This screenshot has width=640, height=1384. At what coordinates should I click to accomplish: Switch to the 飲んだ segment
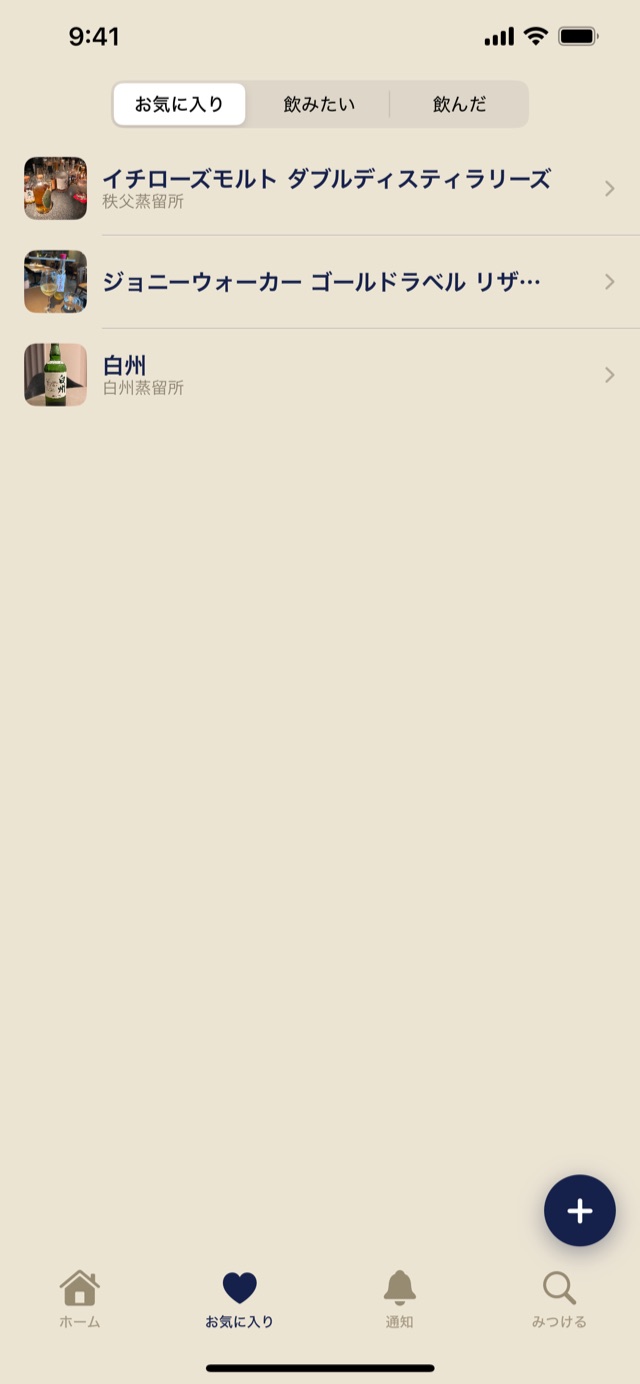click(x=459, y=104)
